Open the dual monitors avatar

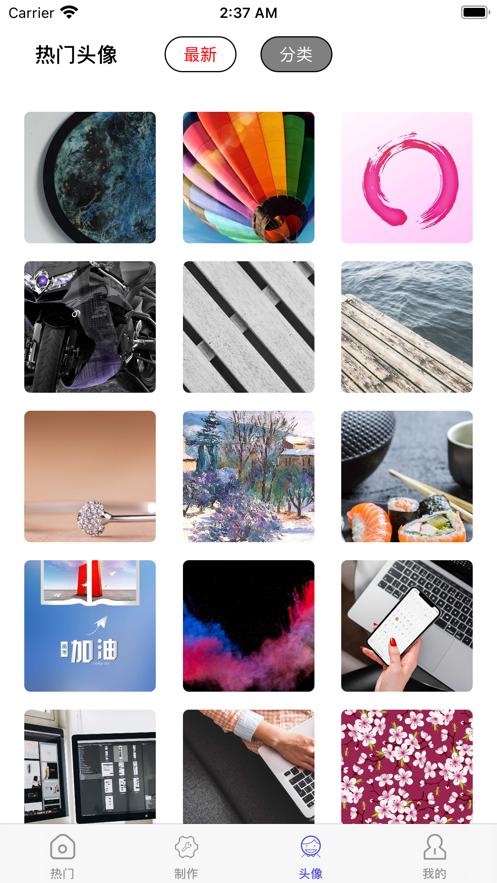(90, 766)
